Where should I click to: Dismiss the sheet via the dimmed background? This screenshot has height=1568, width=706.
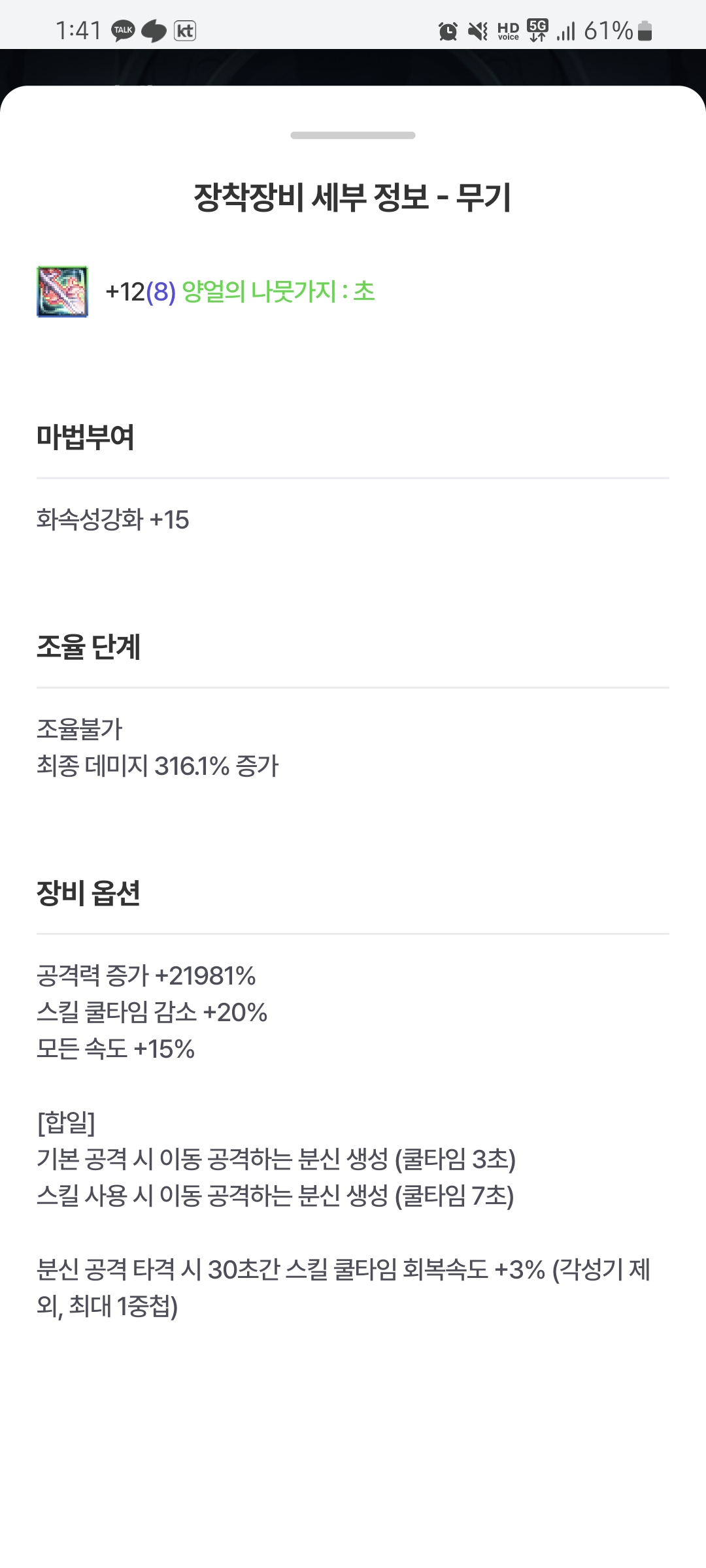coord(353,66)
